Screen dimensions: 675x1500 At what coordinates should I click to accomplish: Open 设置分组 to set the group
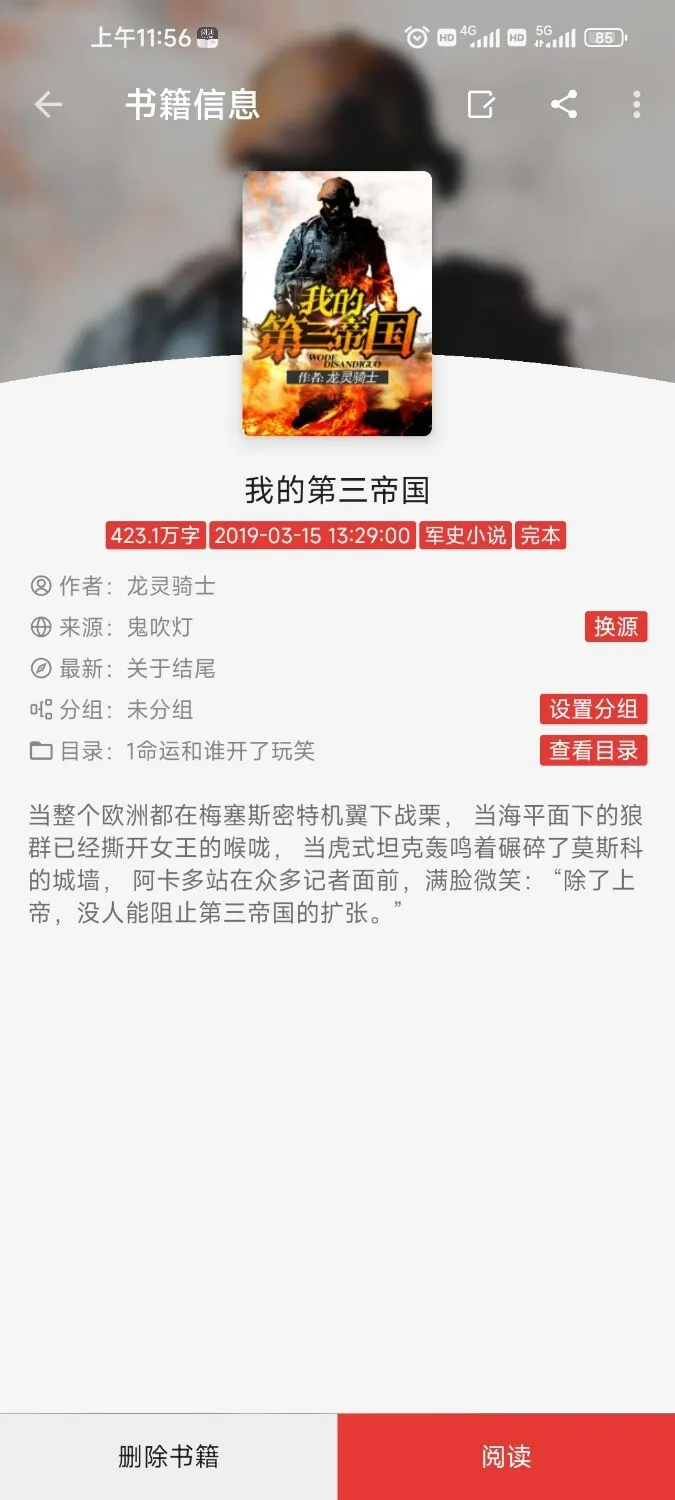(593, 709)
